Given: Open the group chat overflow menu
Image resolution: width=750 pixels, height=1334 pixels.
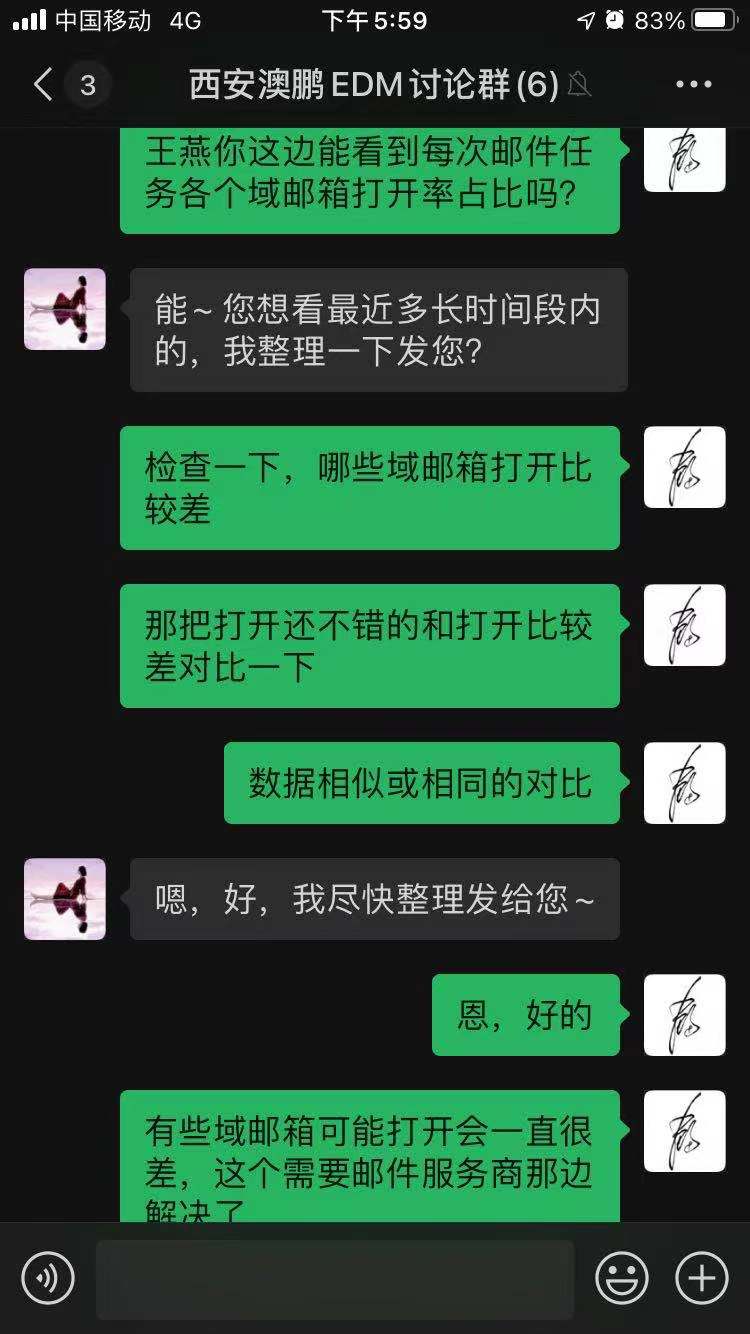Looking at the screenshot, I should (x=693, y=85).
